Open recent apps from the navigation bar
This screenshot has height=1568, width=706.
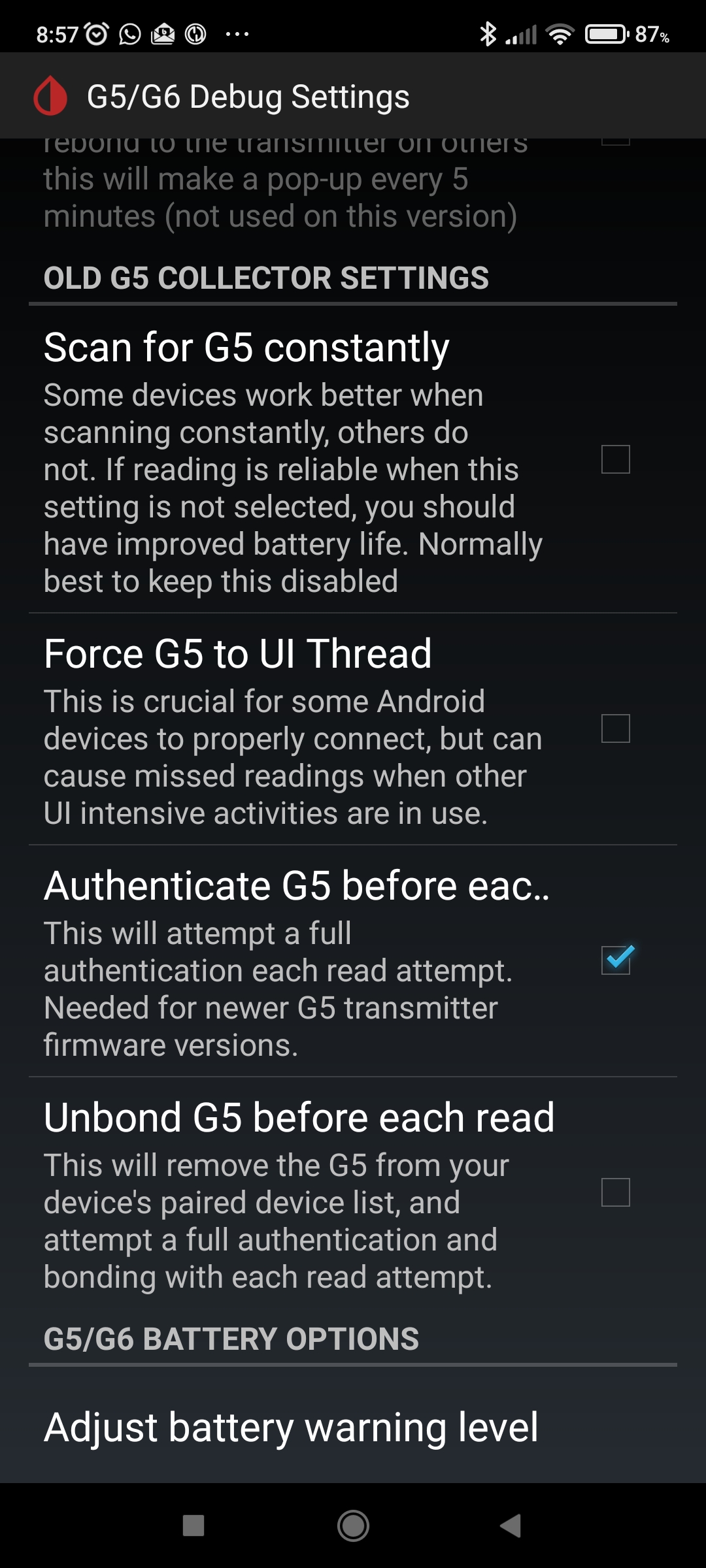click(193, 1526)
